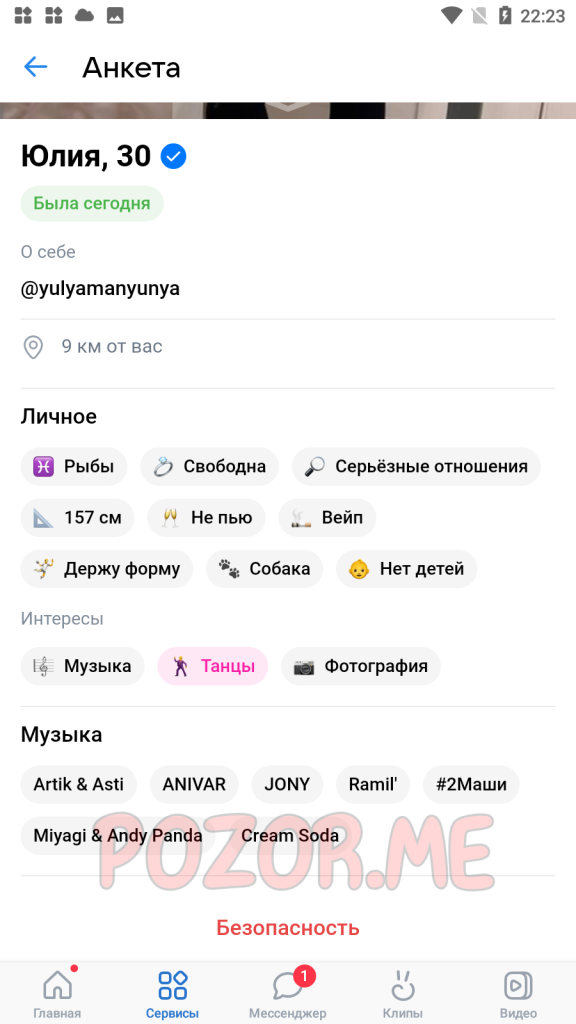Tap the Музыка interest chip
Viewport: 576px width, 1024px height.
coord(82,666)
